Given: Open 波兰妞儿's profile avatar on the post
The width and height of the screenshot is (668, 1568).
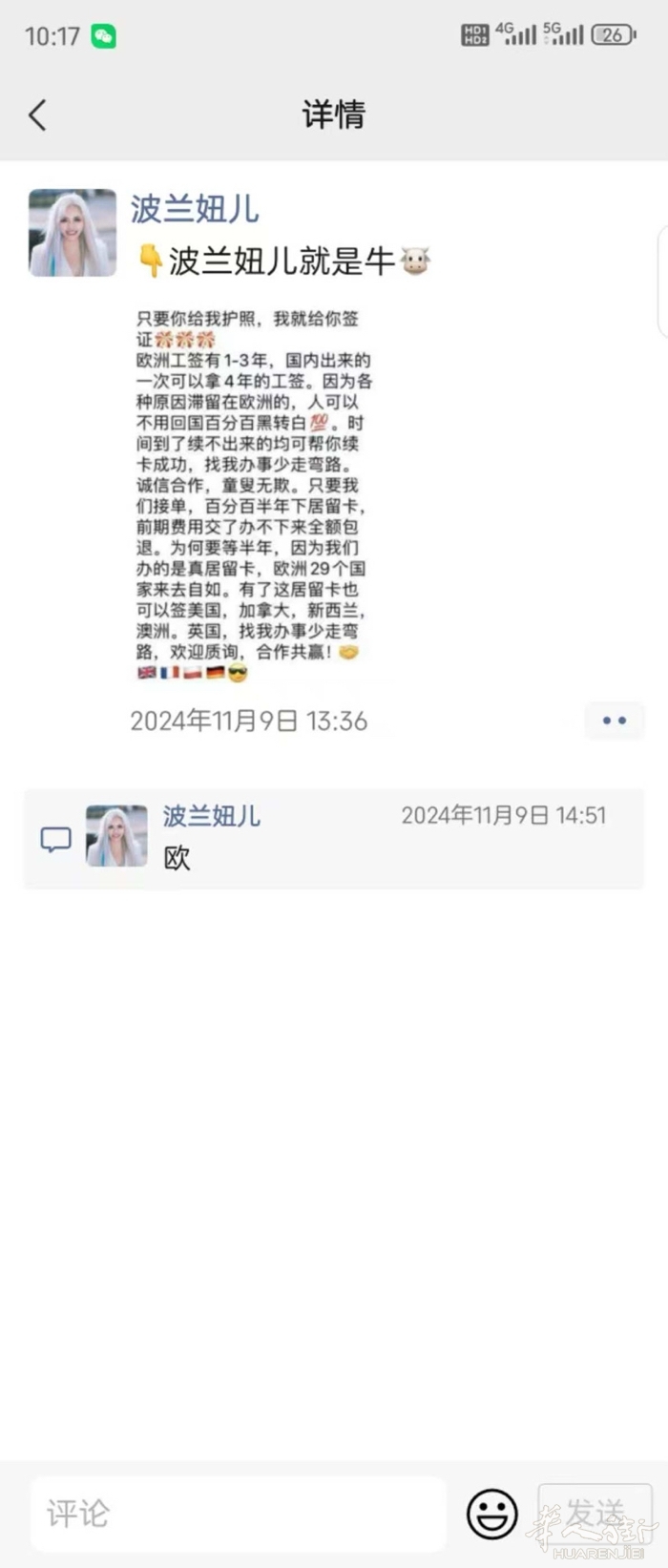Looking at the screenshot, I should pos(73,233).
